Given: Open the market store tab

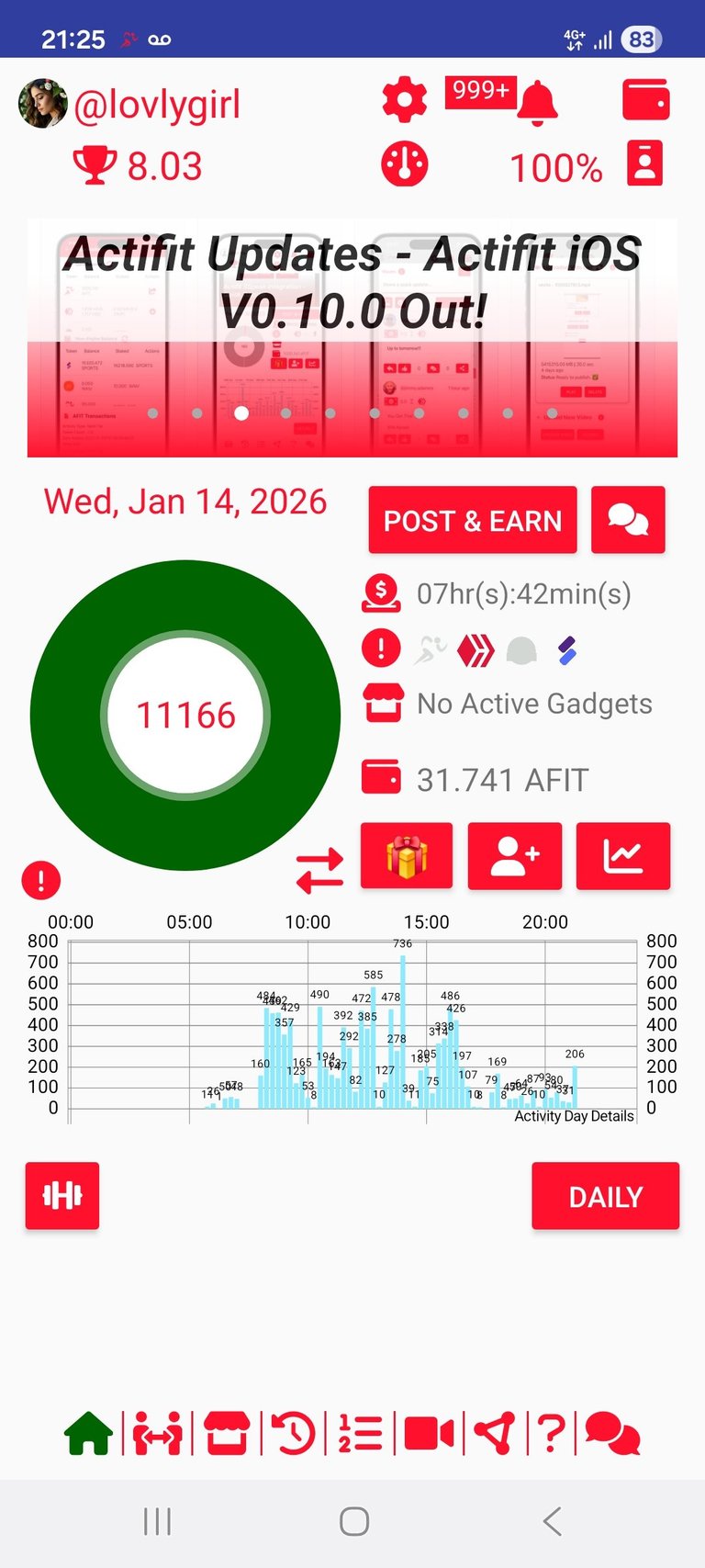Looking at the screenshot, I should pyautogui.click(x=227, y=1434).
